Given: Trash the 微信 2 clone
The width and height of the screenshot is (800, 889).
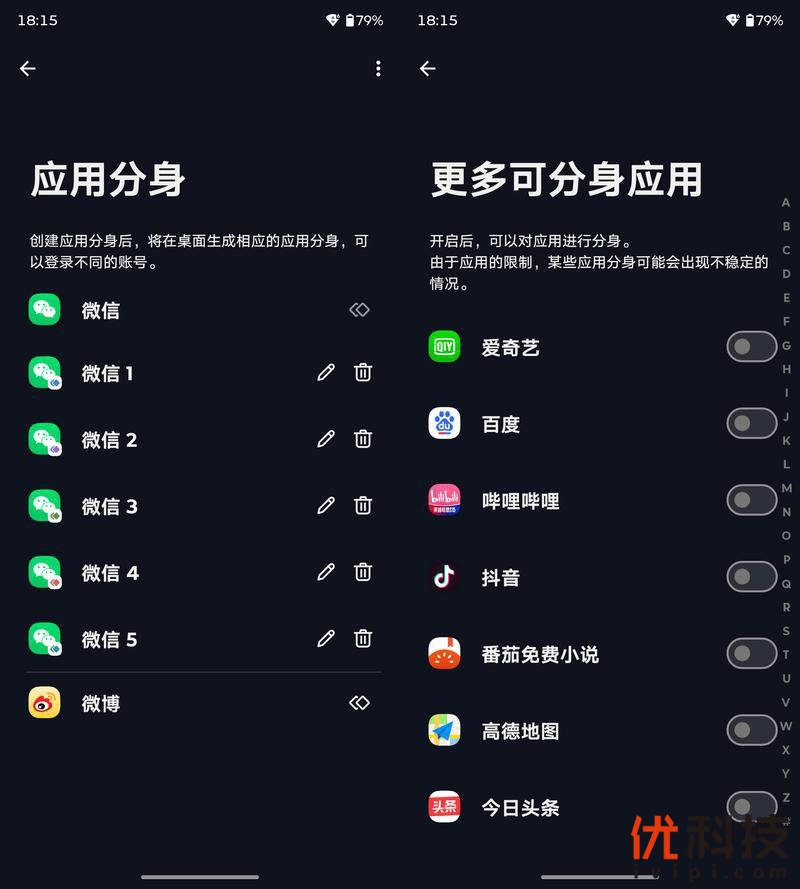Looking at the screenshot, I should click(363, 439).
